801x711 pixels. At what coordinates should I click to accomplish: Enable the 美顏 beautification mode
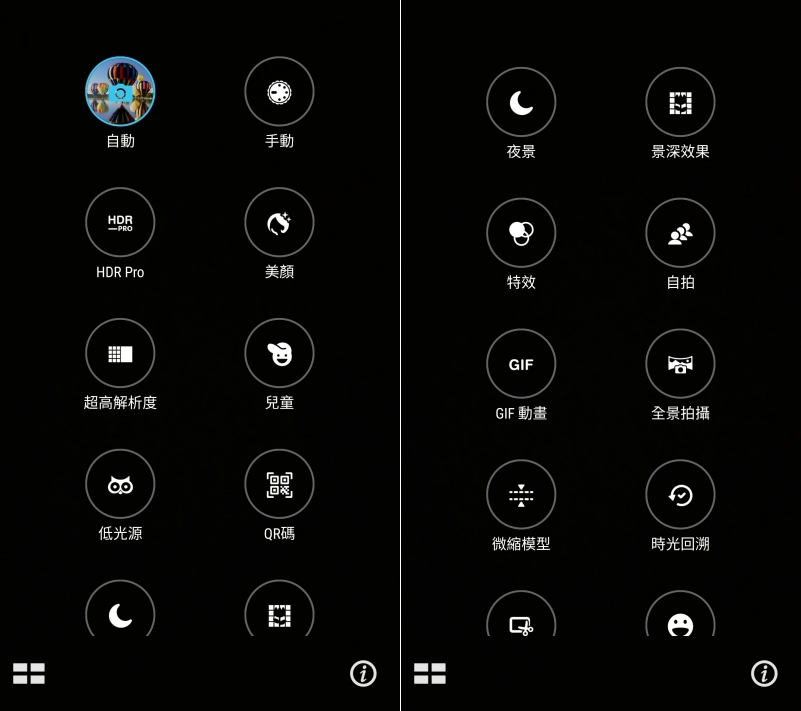279,222
